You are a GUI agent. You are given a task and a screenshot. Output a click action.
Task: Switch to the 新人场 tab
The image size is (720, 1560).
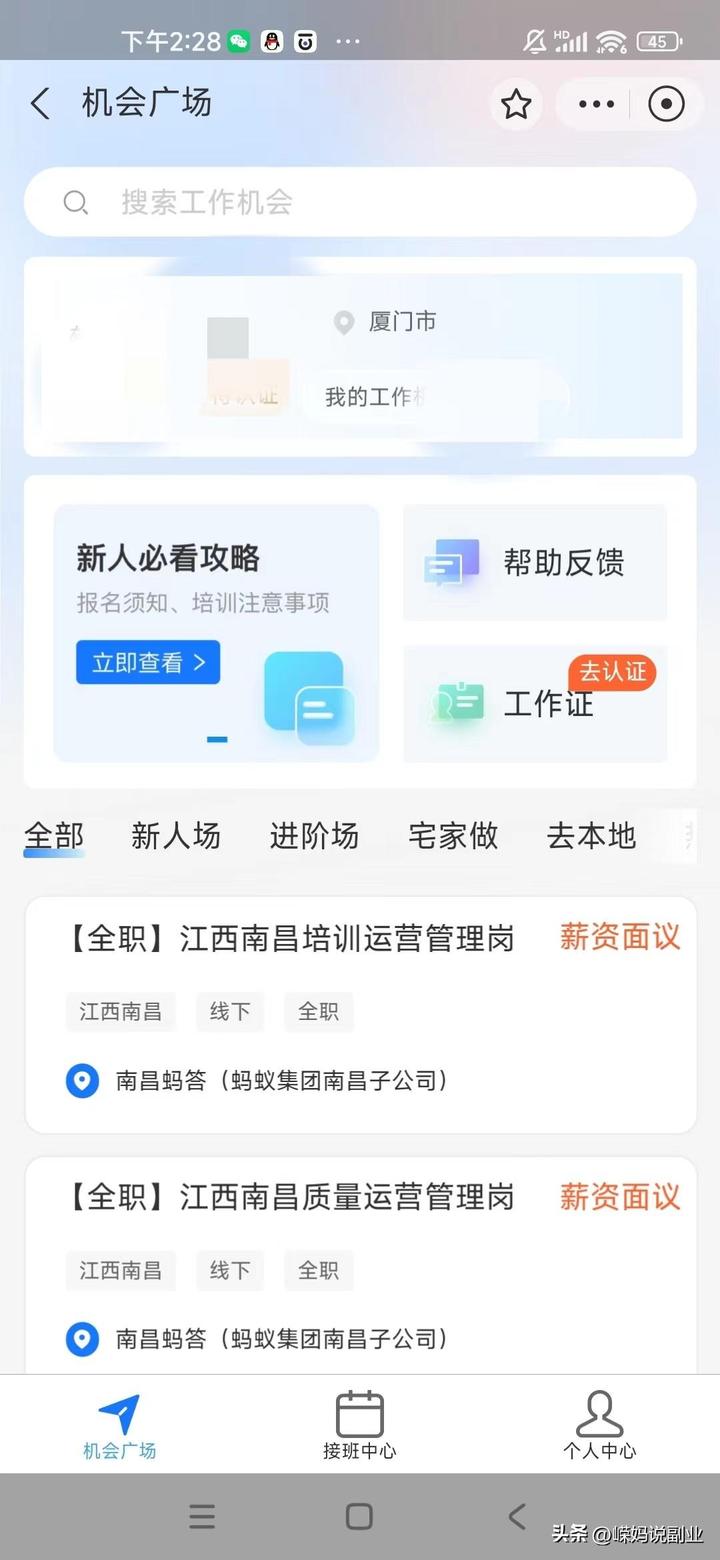pos(176,836)
